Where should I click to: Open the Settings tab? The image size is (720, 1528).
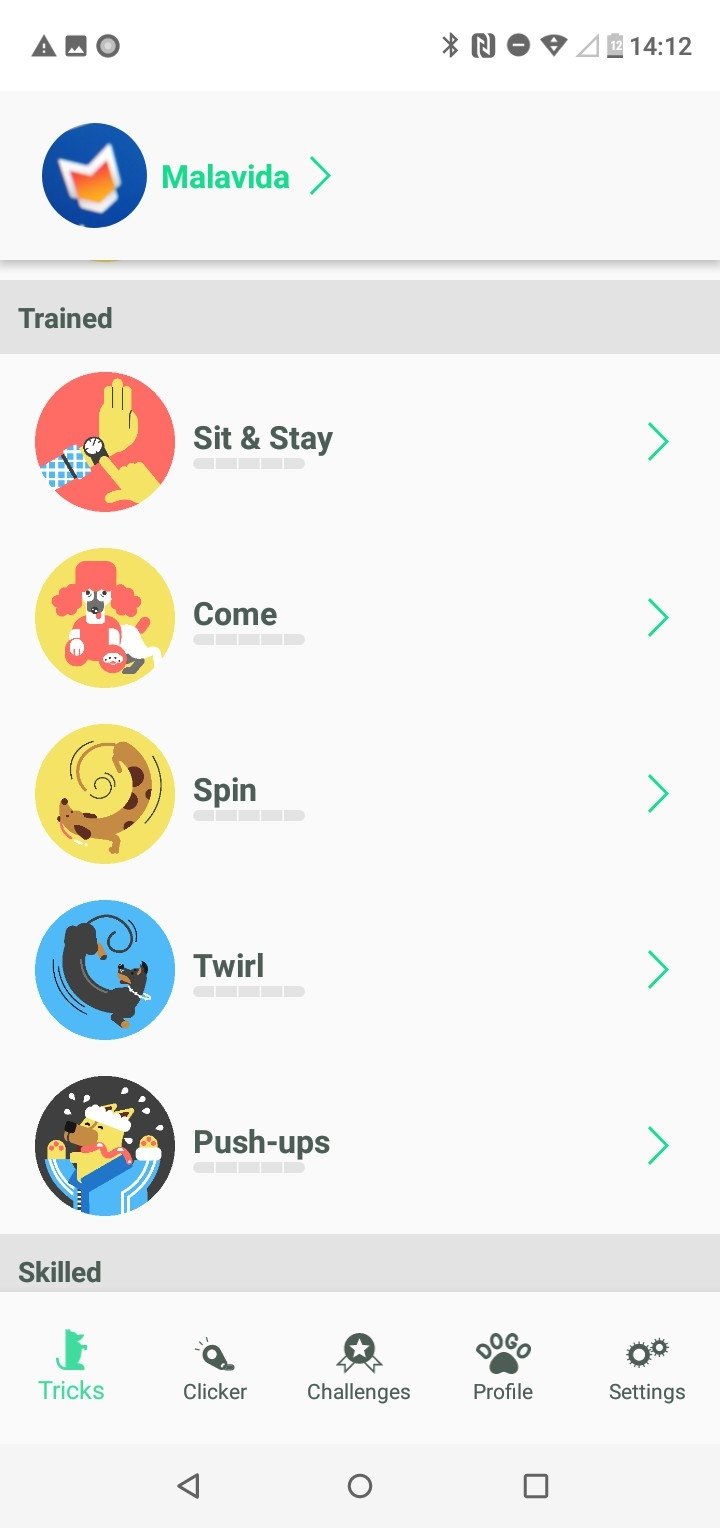click(x=647, y=1367)
